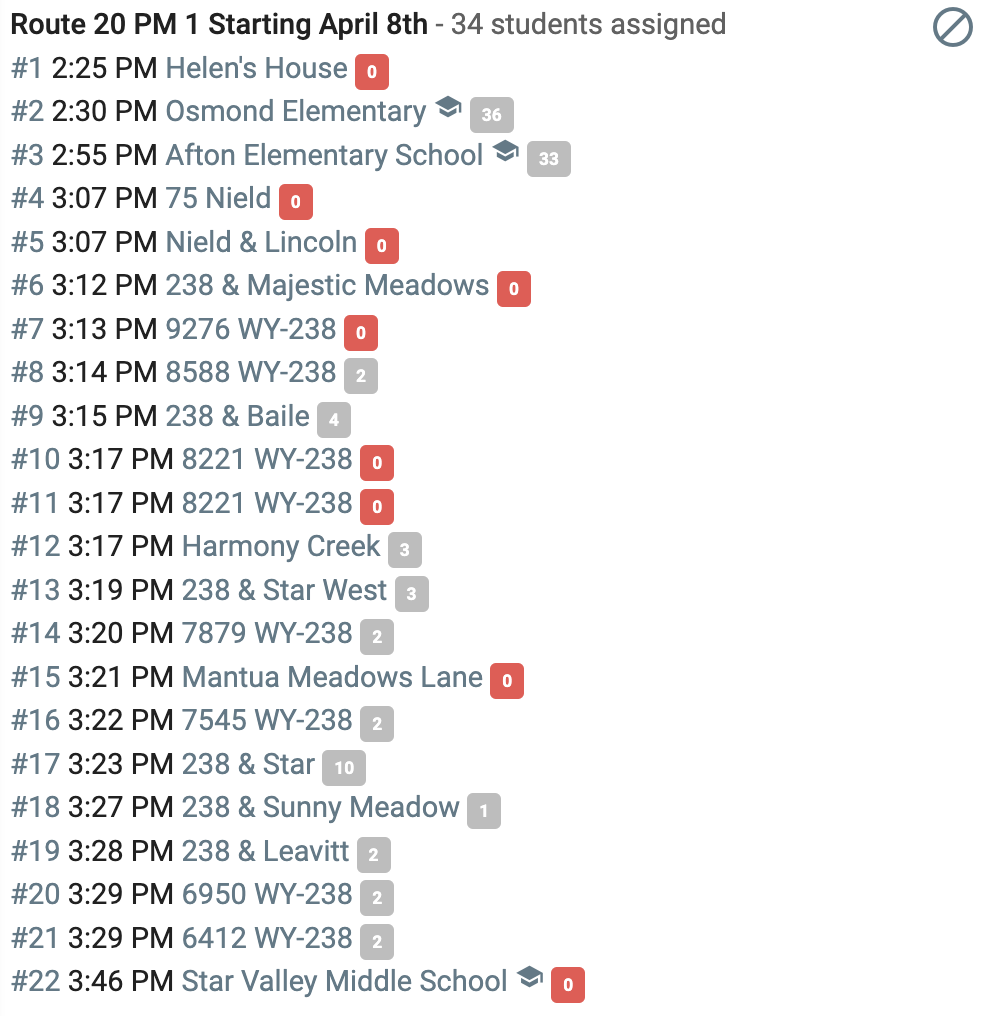The height and width of the screenshot is (1016, 984).
Task: Select Afton Elementary School stop
Action: coord(325,156)
